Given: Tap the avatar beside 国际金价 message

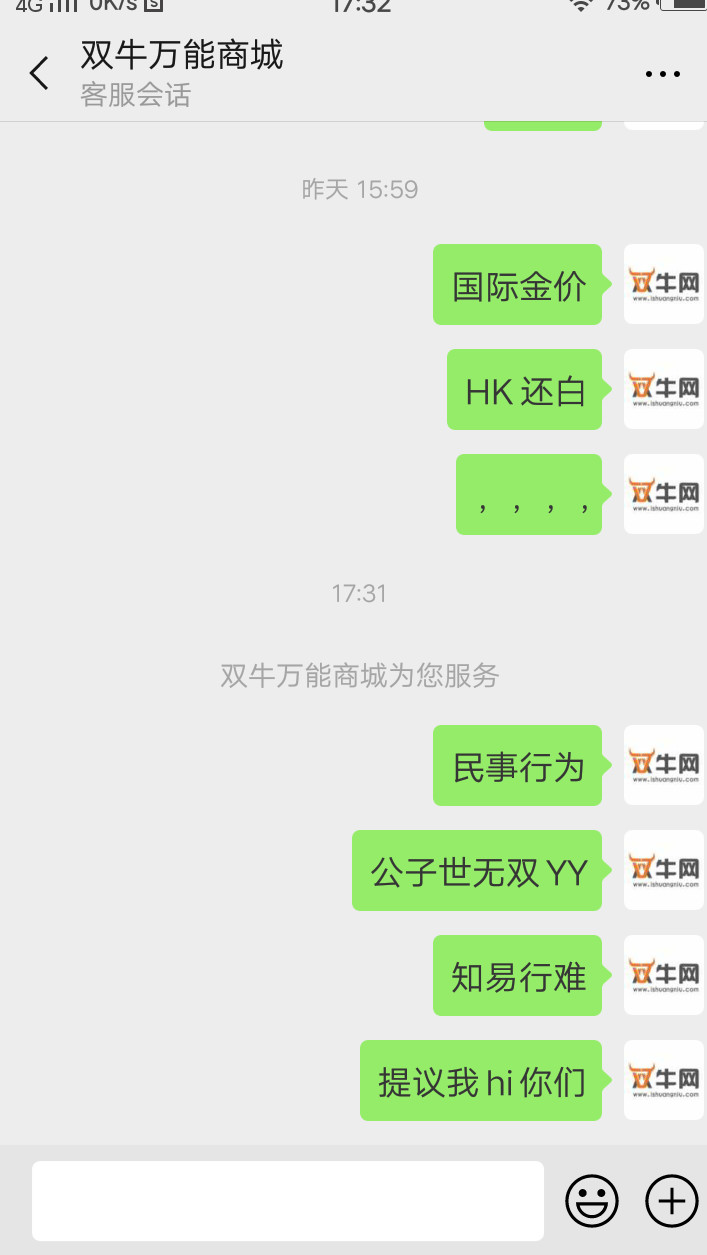Looking at the screenshot, I should [663, 284].
